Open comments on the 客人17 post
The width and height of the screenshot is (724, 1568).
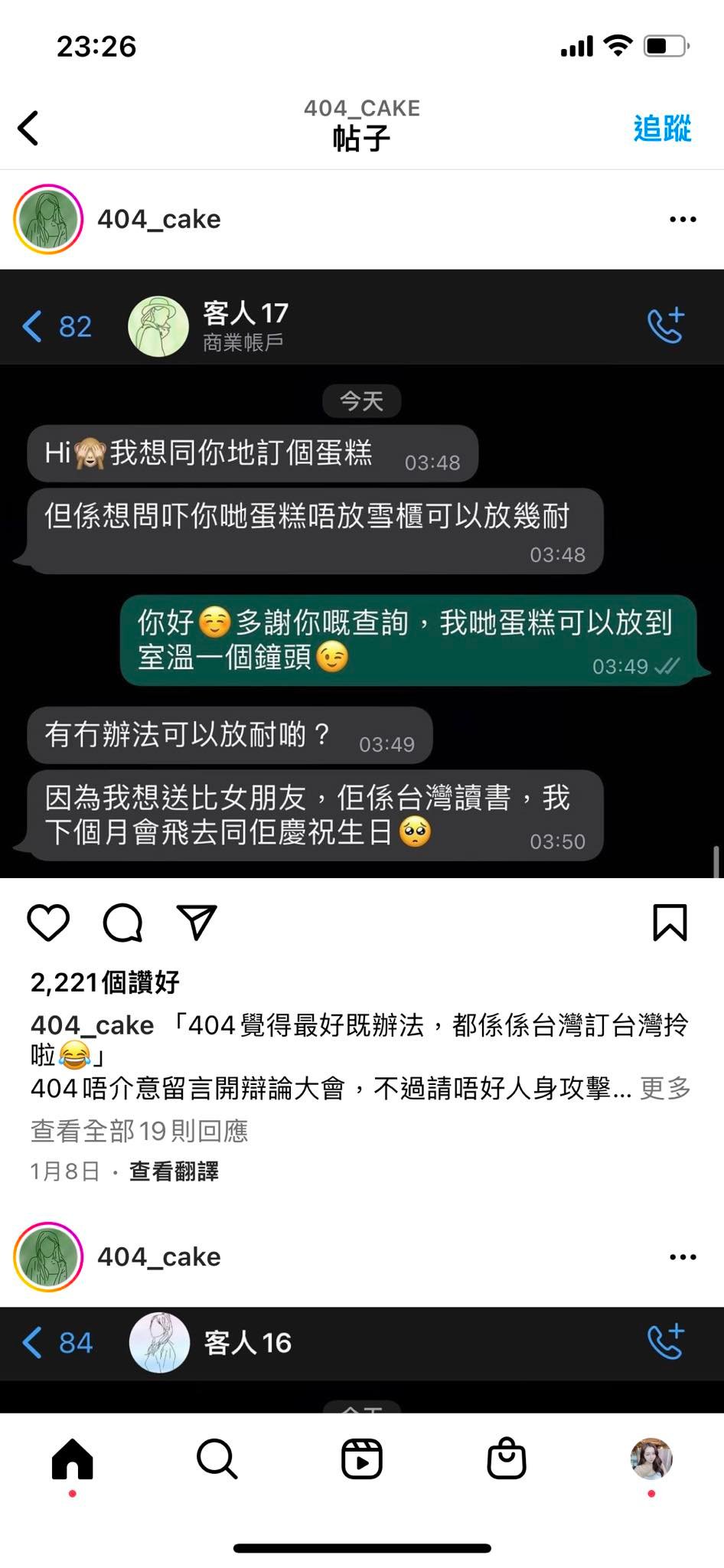[x=123, y=922]
